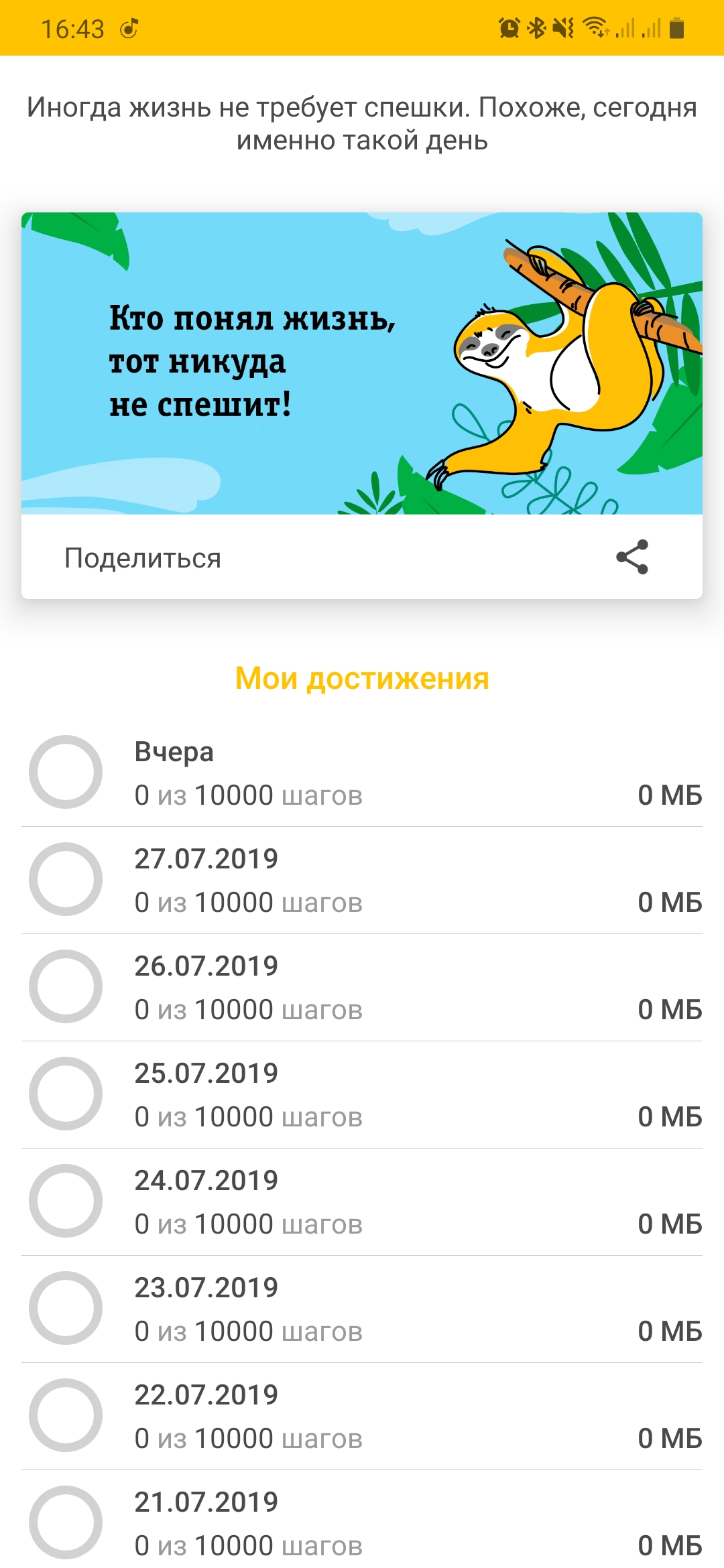Open the achievement entry for Вчера

[x=362, y=773]
